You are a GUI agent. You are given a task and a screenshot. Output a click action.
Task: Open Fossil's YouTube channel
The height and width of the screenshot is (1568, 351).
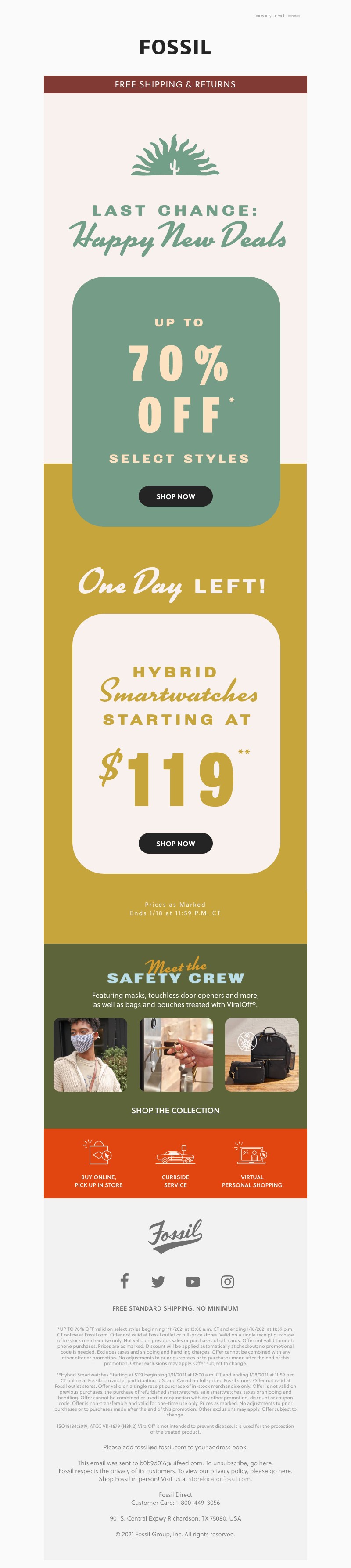pos(193,1281)
